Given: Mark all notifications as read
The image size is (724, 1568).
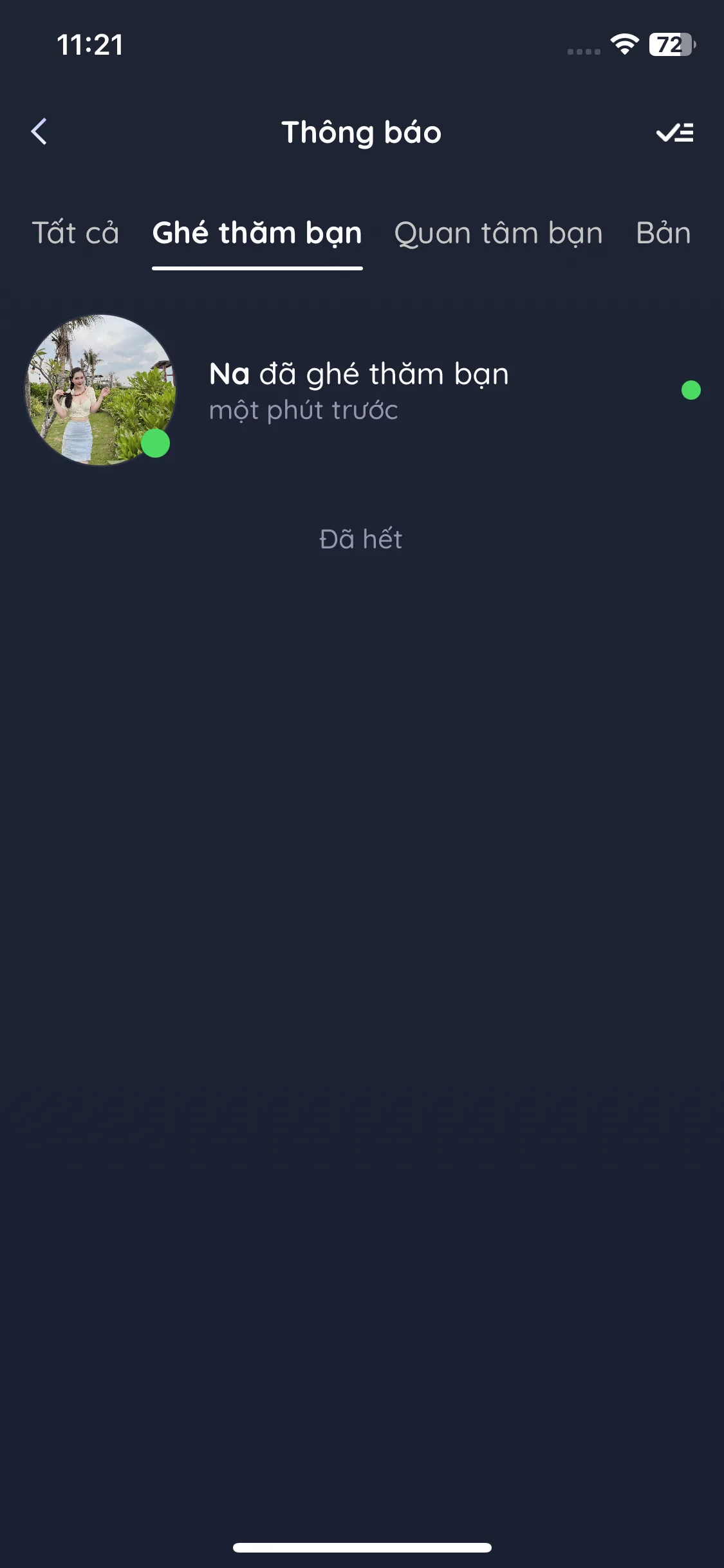Looking at the screenshot, I should [674, 133].
